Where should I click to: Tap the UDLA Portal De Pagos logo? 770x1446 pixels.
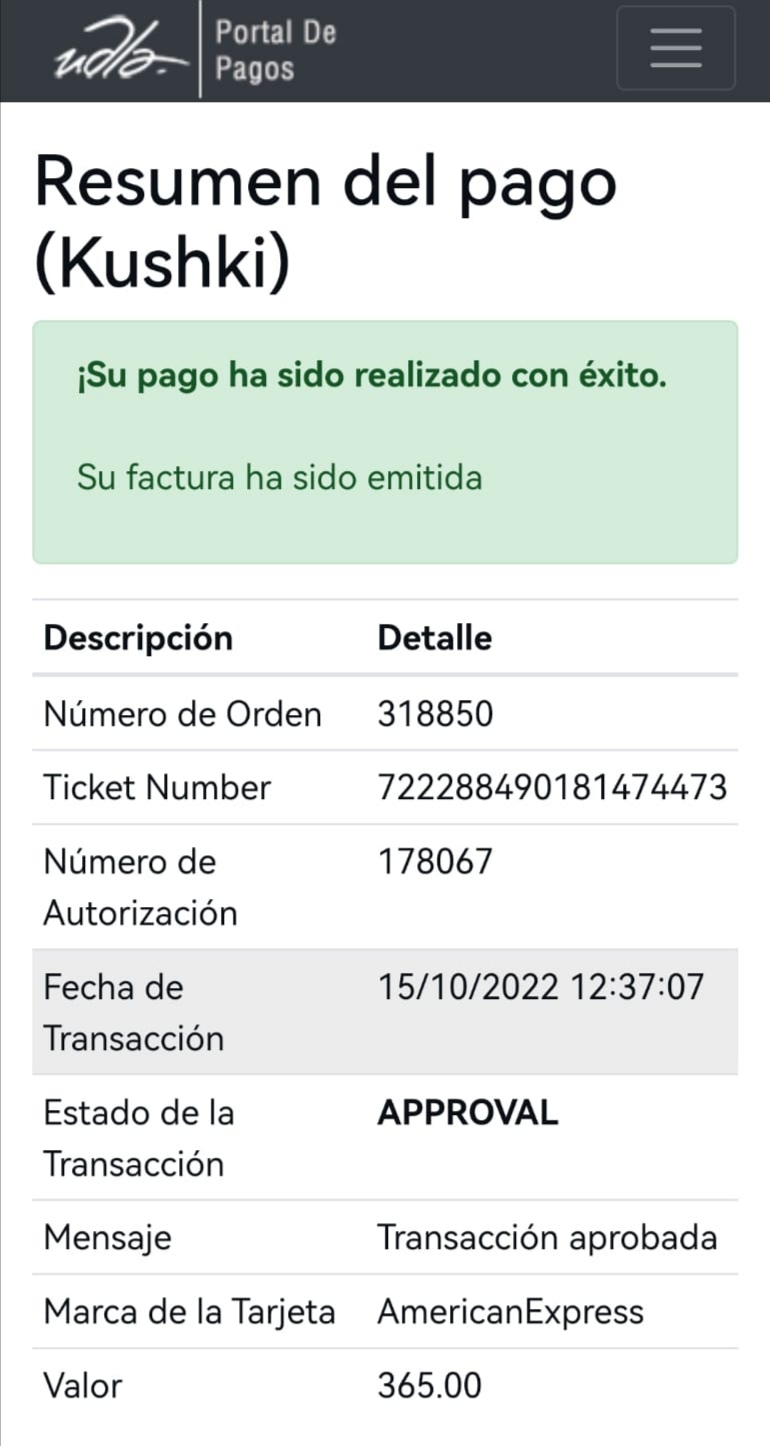coord(193,50)
